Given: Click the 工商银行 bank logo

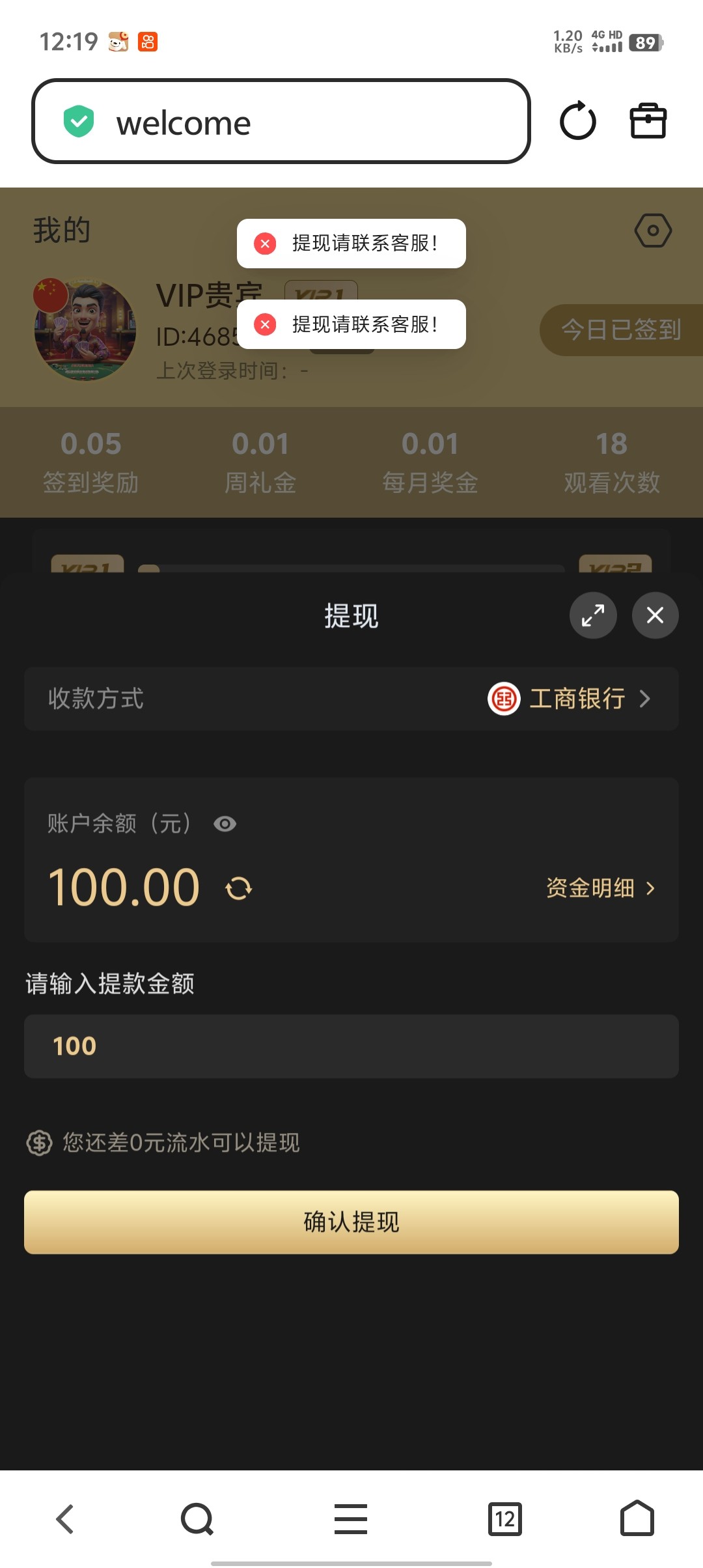Looking at the screenshot, I should 503,699.
